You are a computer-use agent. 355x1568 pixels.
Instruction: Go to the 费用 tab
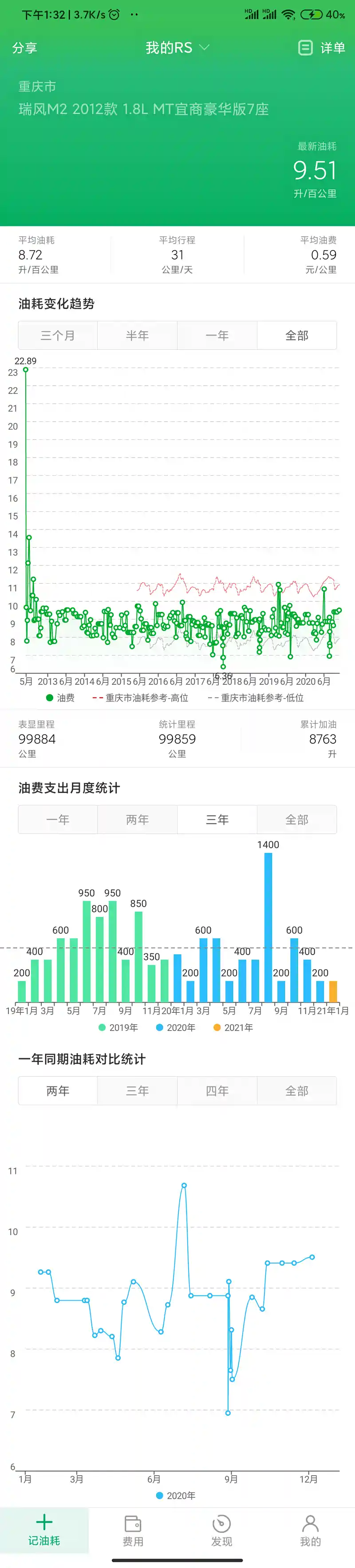tap(133, 1530)
